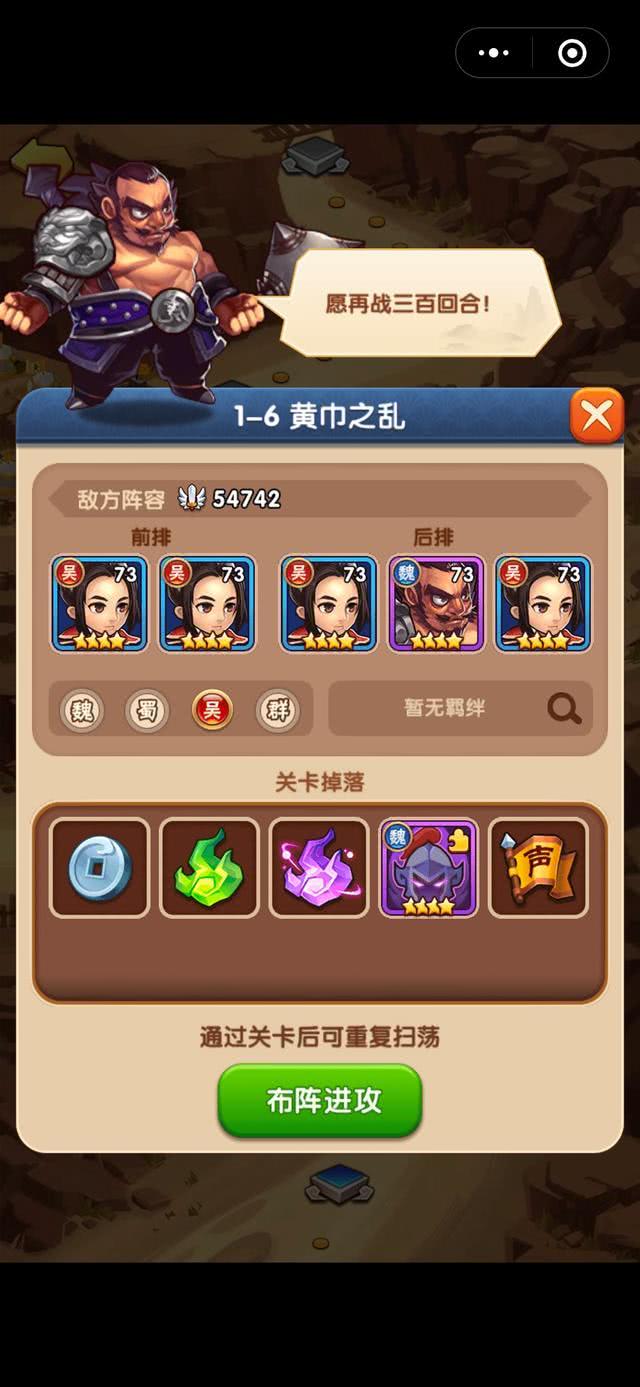Open the purple flame drop item
This screenshot has height=1387, width=640.
point(319,867)
